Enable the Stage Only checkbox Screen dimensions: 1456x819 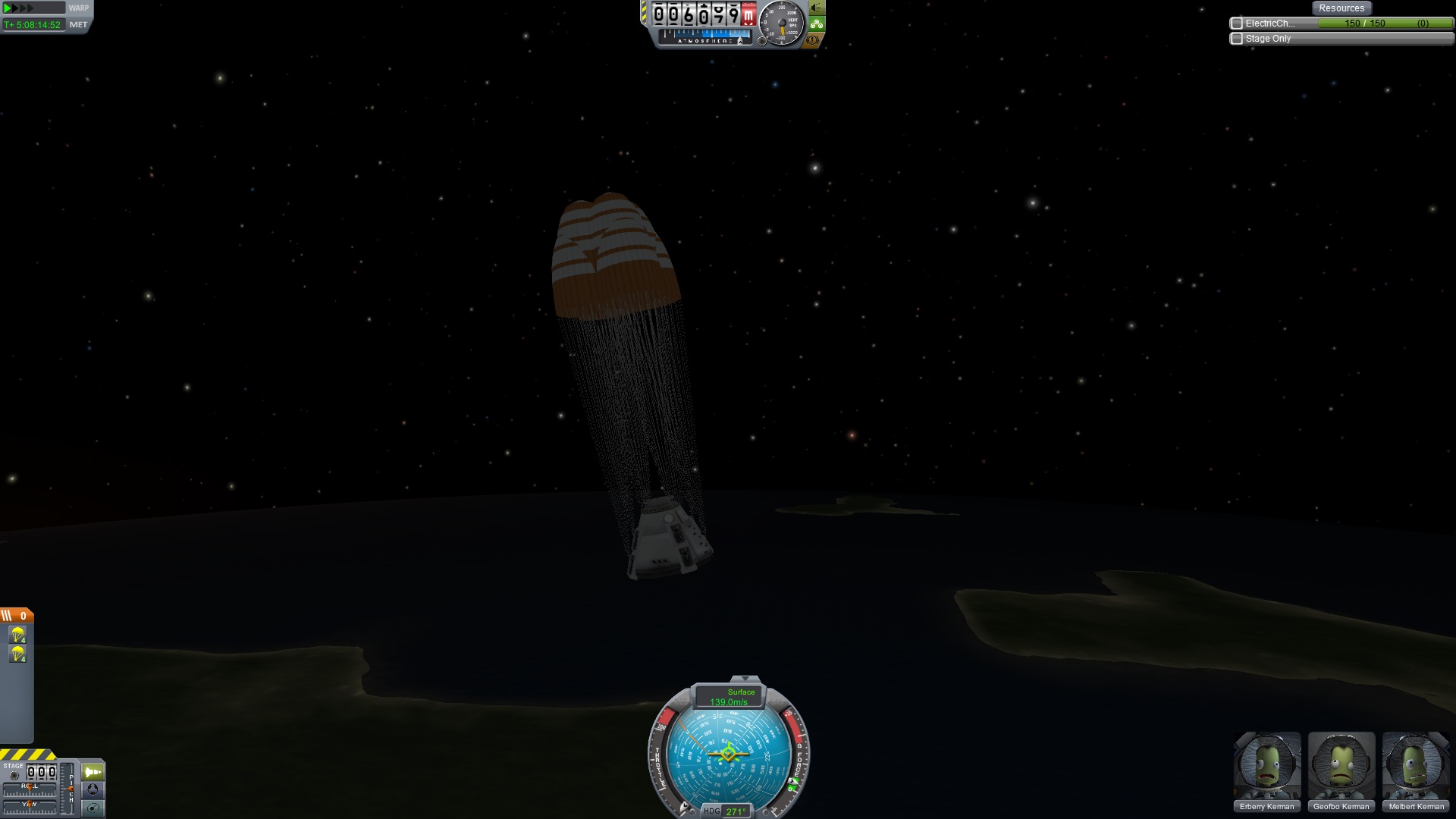click(x=1237, y=39)
